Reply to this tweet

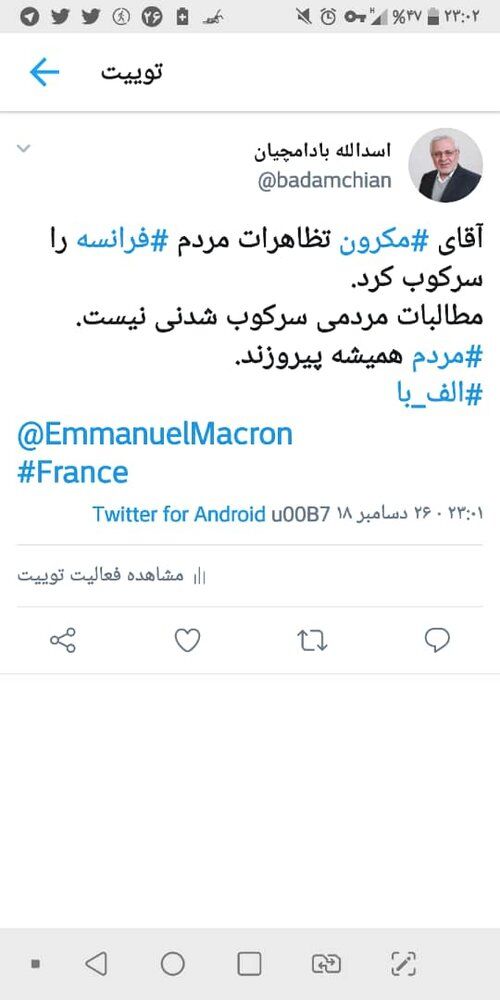coord(438,640)
